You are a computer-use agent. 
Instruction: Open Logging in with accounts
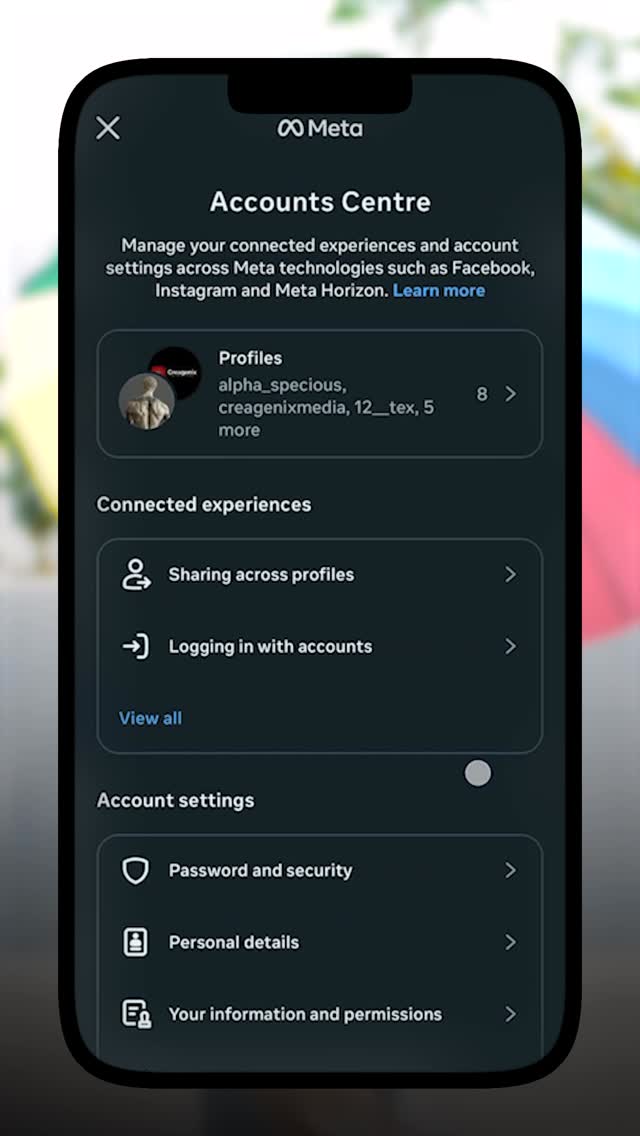(320, 646)
